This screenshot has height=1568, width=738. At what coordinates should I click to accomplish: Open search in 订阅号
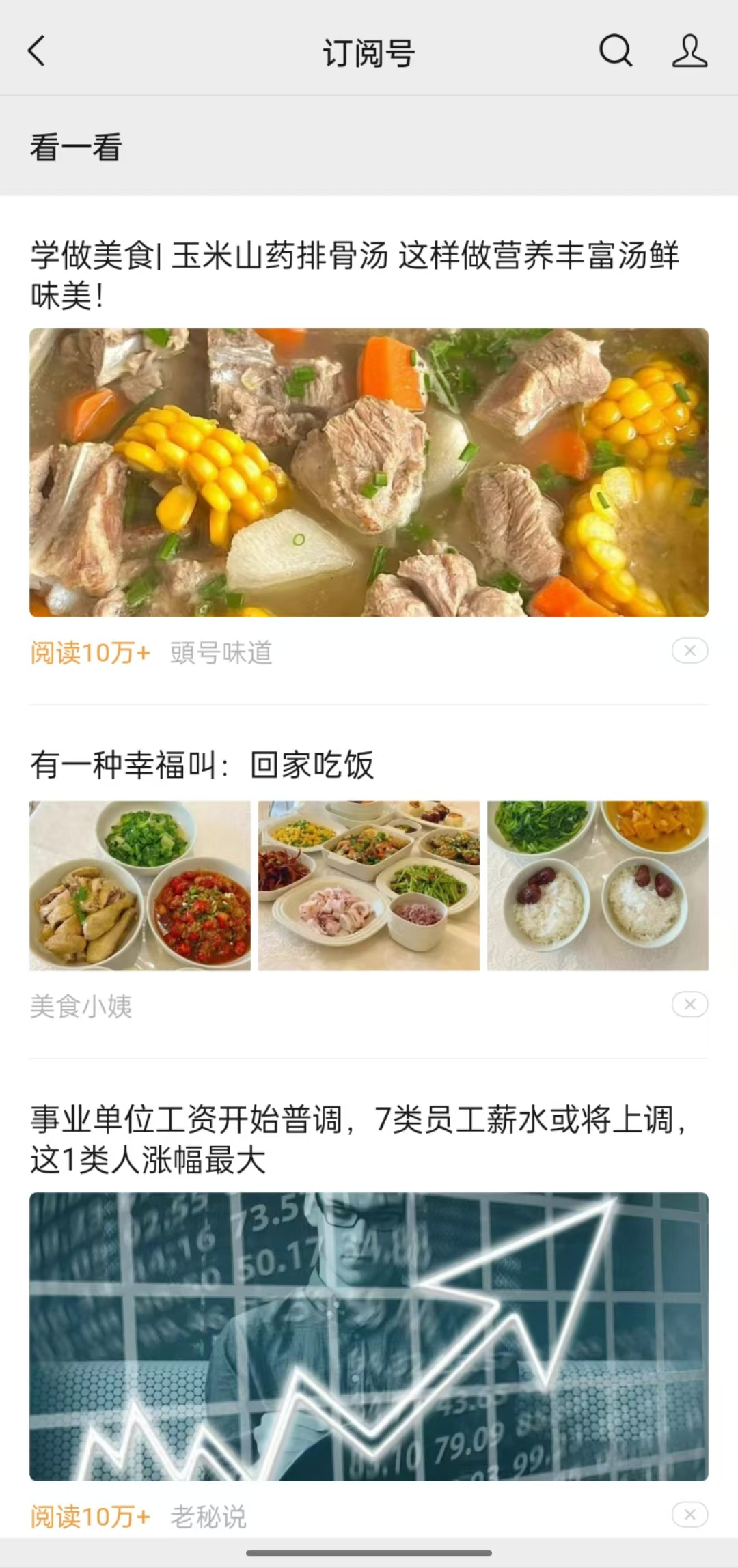pyautogui.click(x=616, y=51)
